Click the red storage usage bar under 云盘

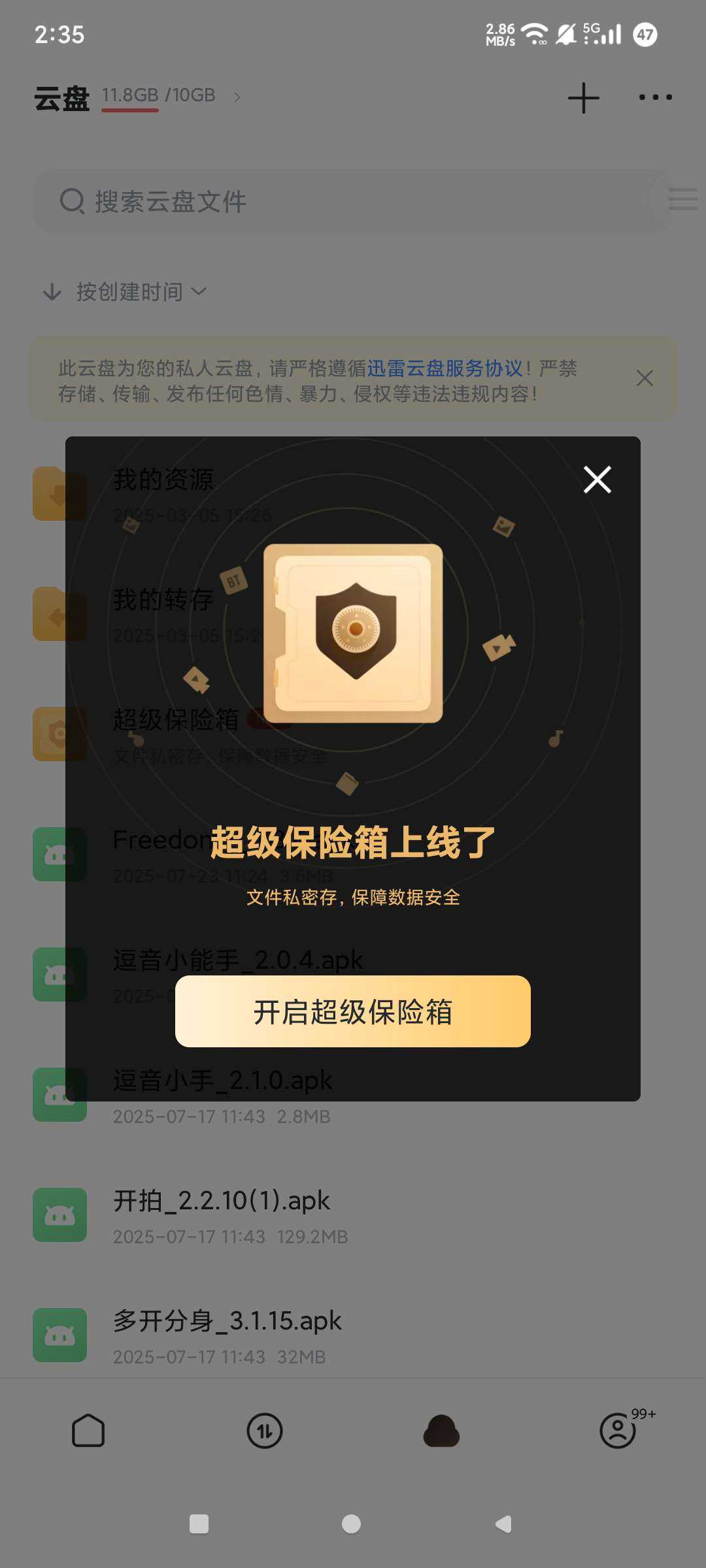(130, 112)
